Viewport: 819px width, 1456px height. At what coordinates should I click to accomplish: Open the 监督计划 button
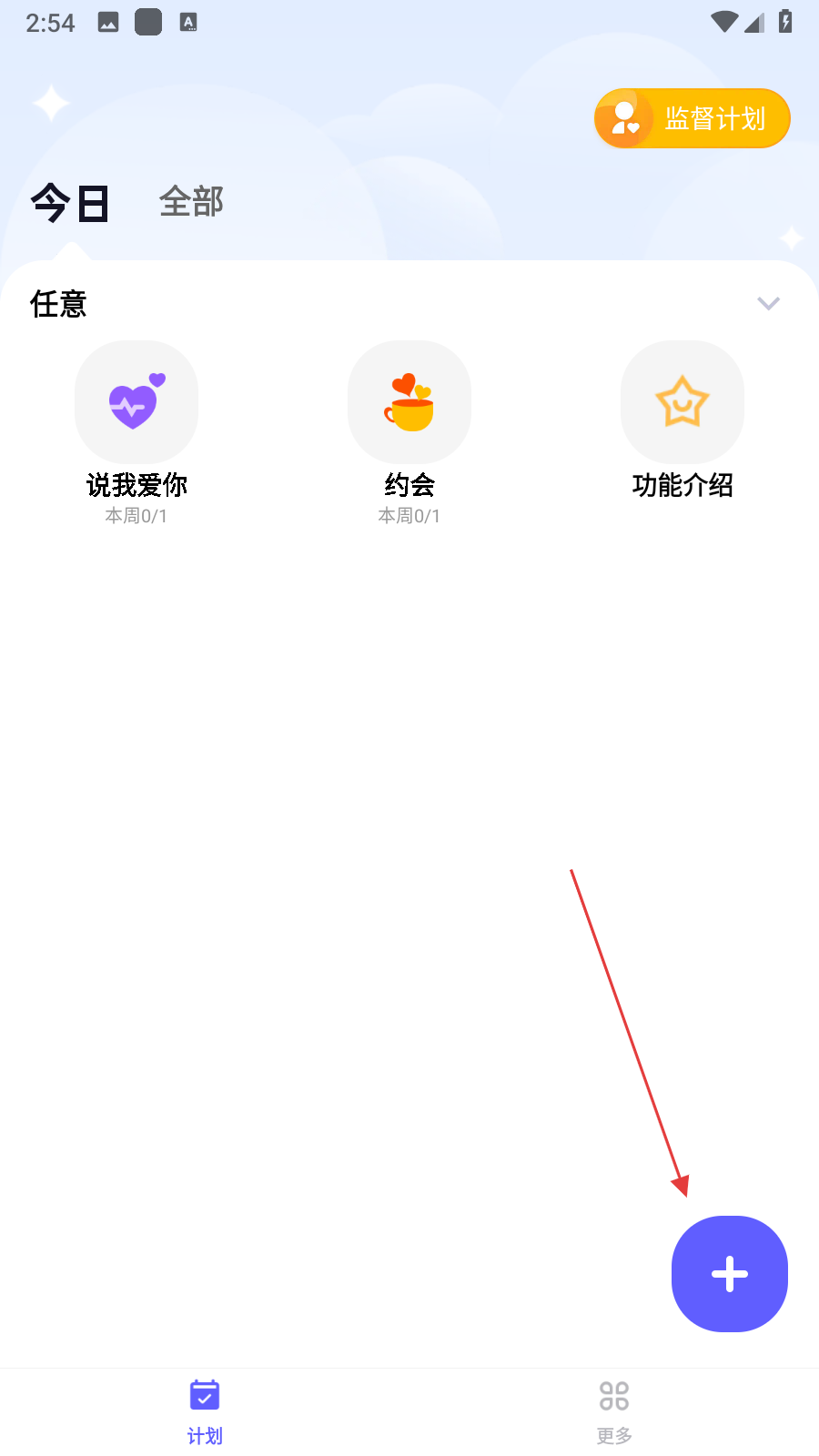coord(692,118)
